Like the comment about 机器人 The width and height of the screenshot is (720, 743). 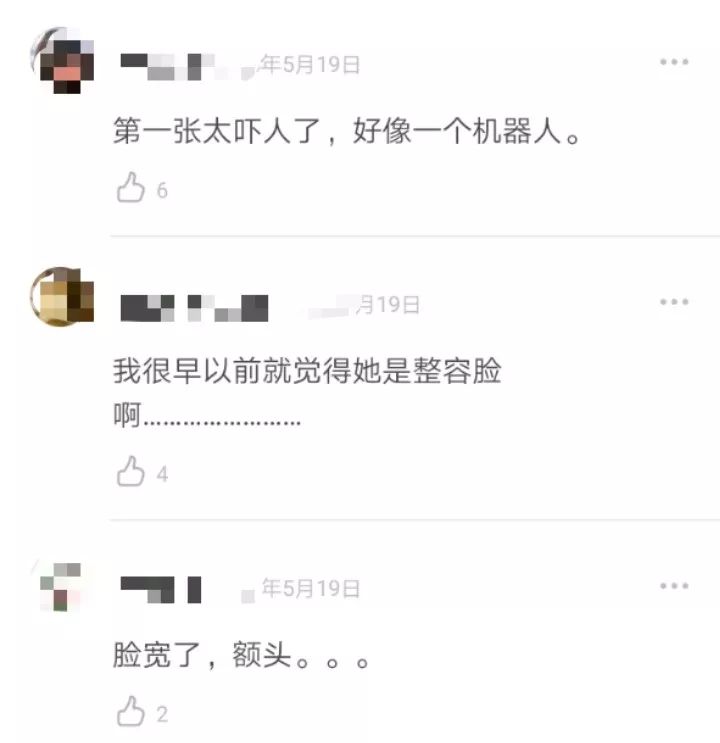[x=132, y=189]
